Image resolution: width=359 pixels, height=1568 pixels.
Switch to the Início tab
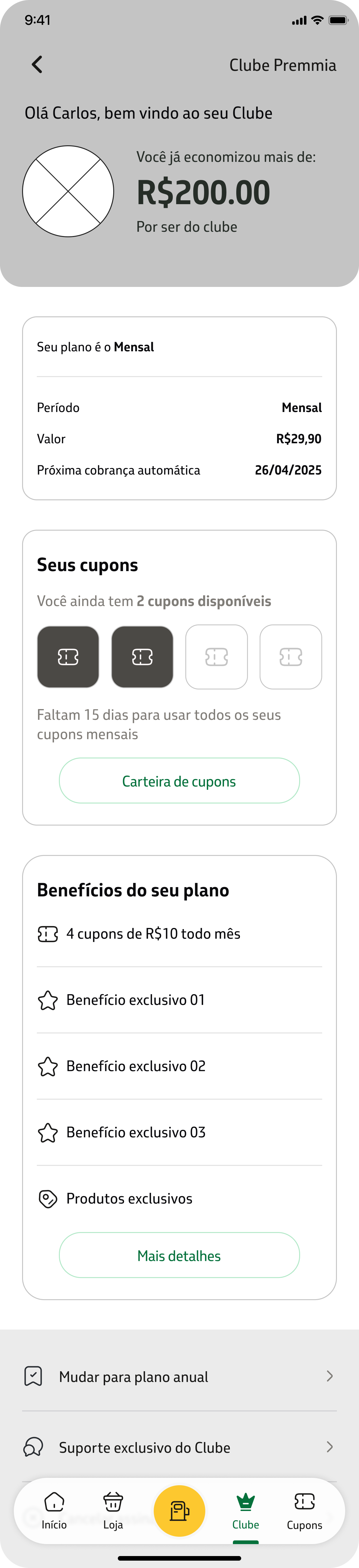(54, 1510)
